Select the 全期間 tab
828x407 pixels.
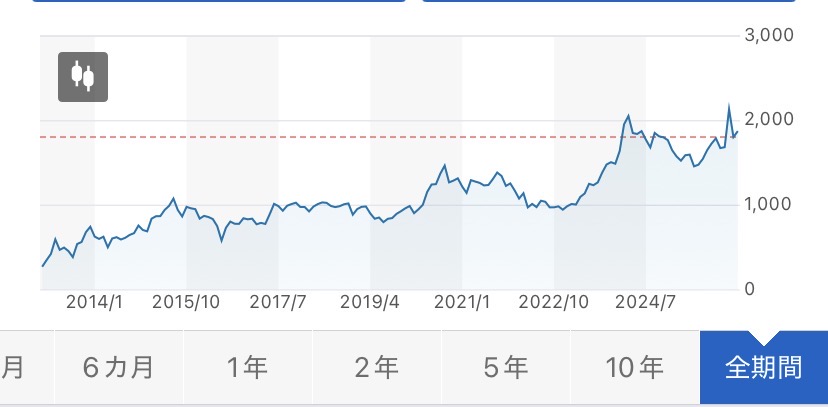764,367
